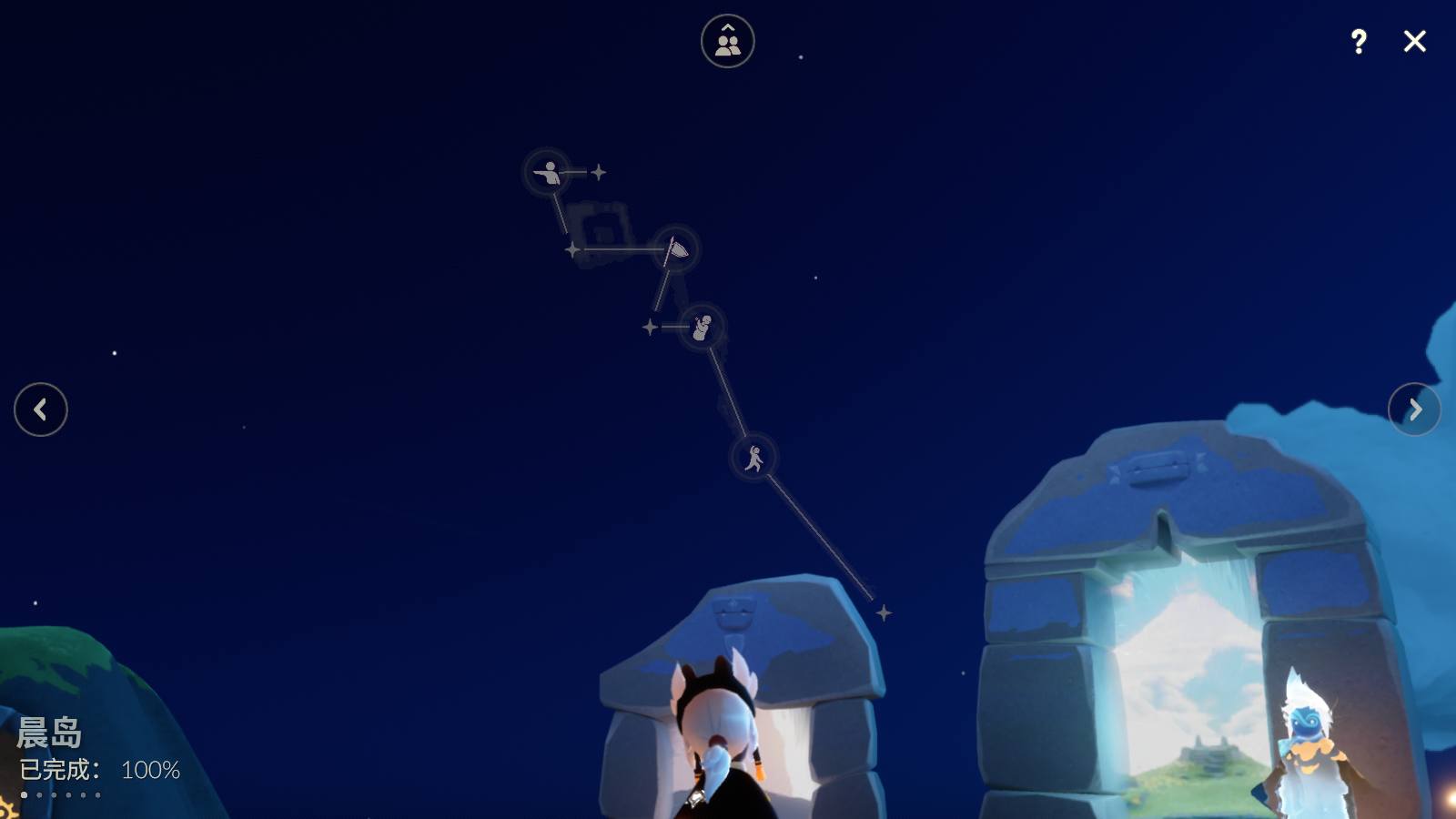Image resolution: width=1456 pixels, height=819 pixels.
Task: Go to the next constellation
Action: pyautogui.click(x=1414, y=409)
